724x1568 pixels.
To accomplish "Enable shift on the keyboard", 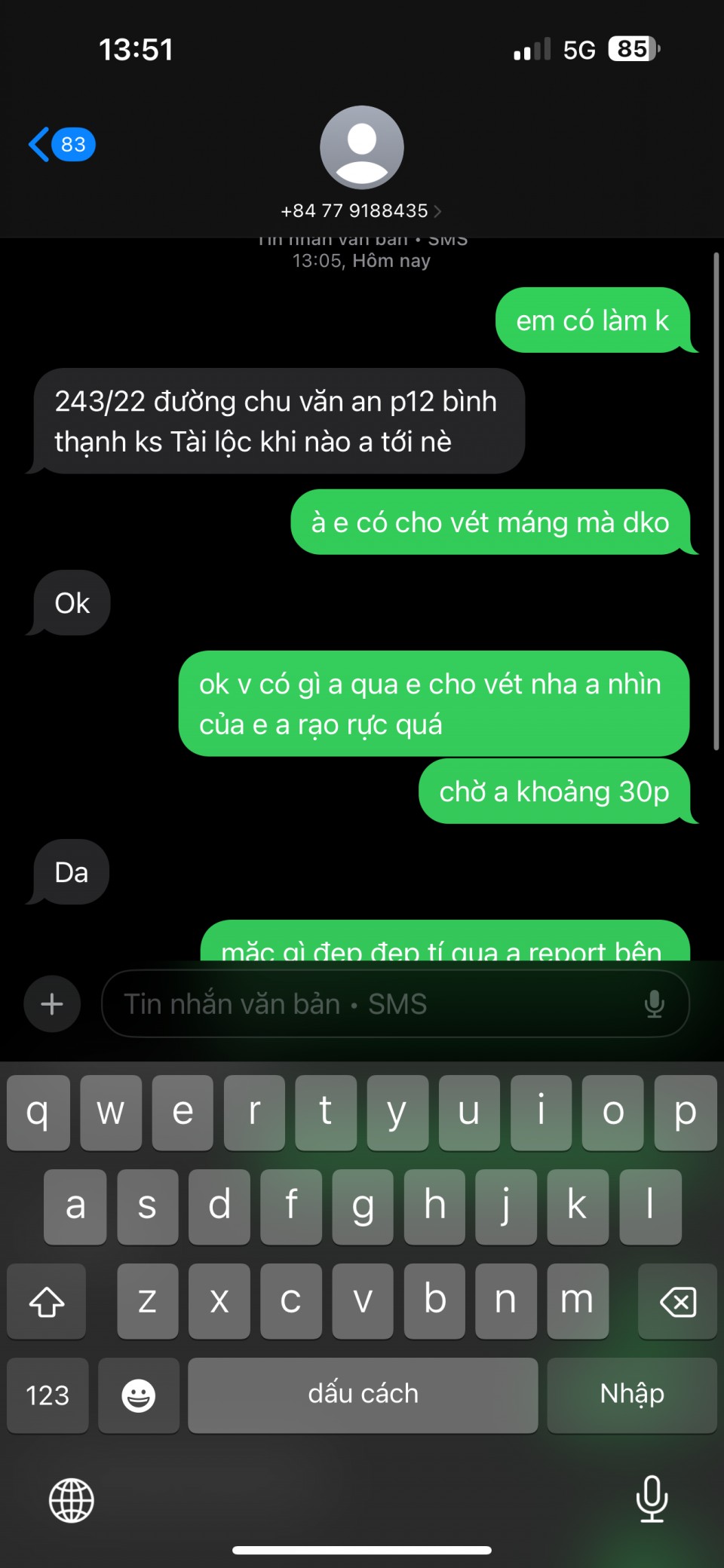I will tap(47, 1301).
